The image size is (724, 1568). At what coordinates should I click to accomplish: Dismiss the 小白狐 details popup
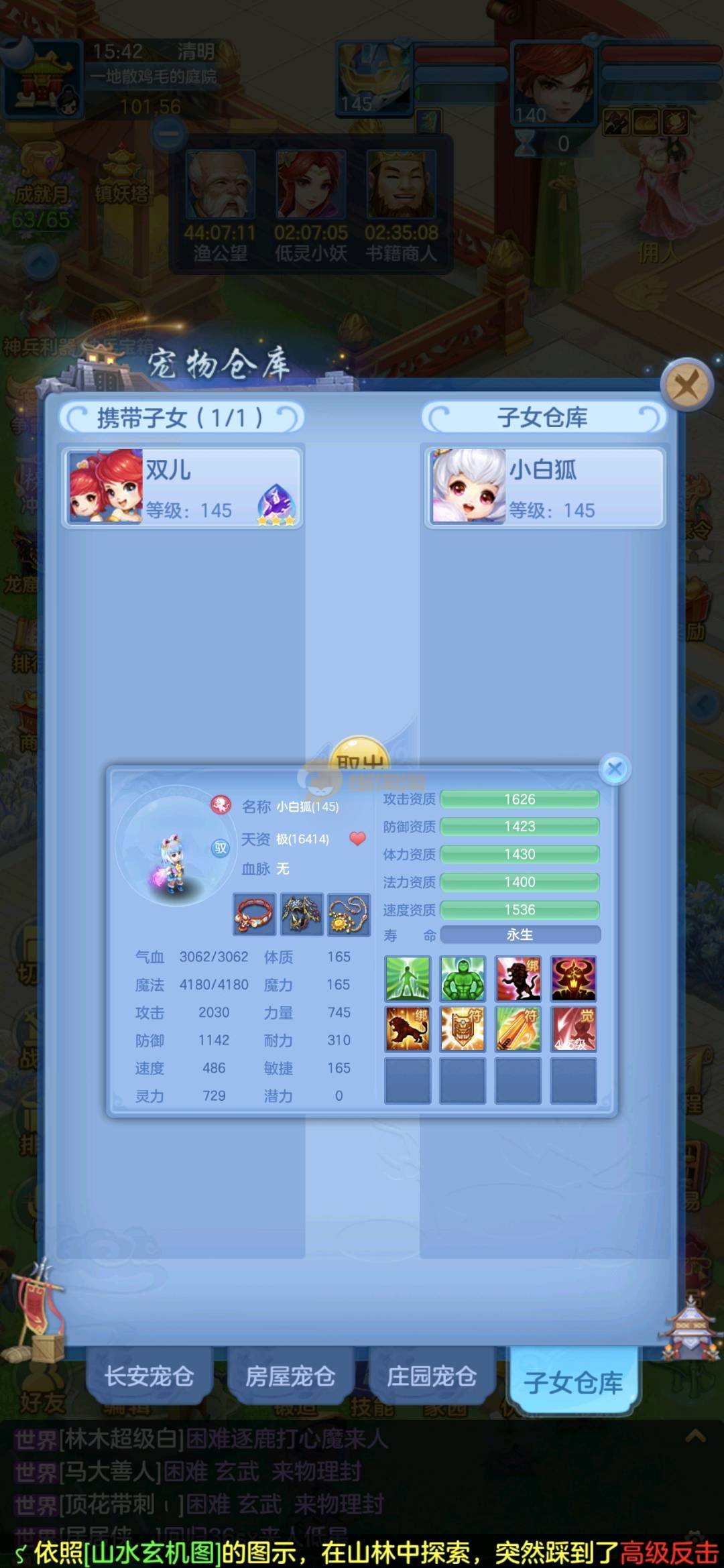click(x=614, y=769)
